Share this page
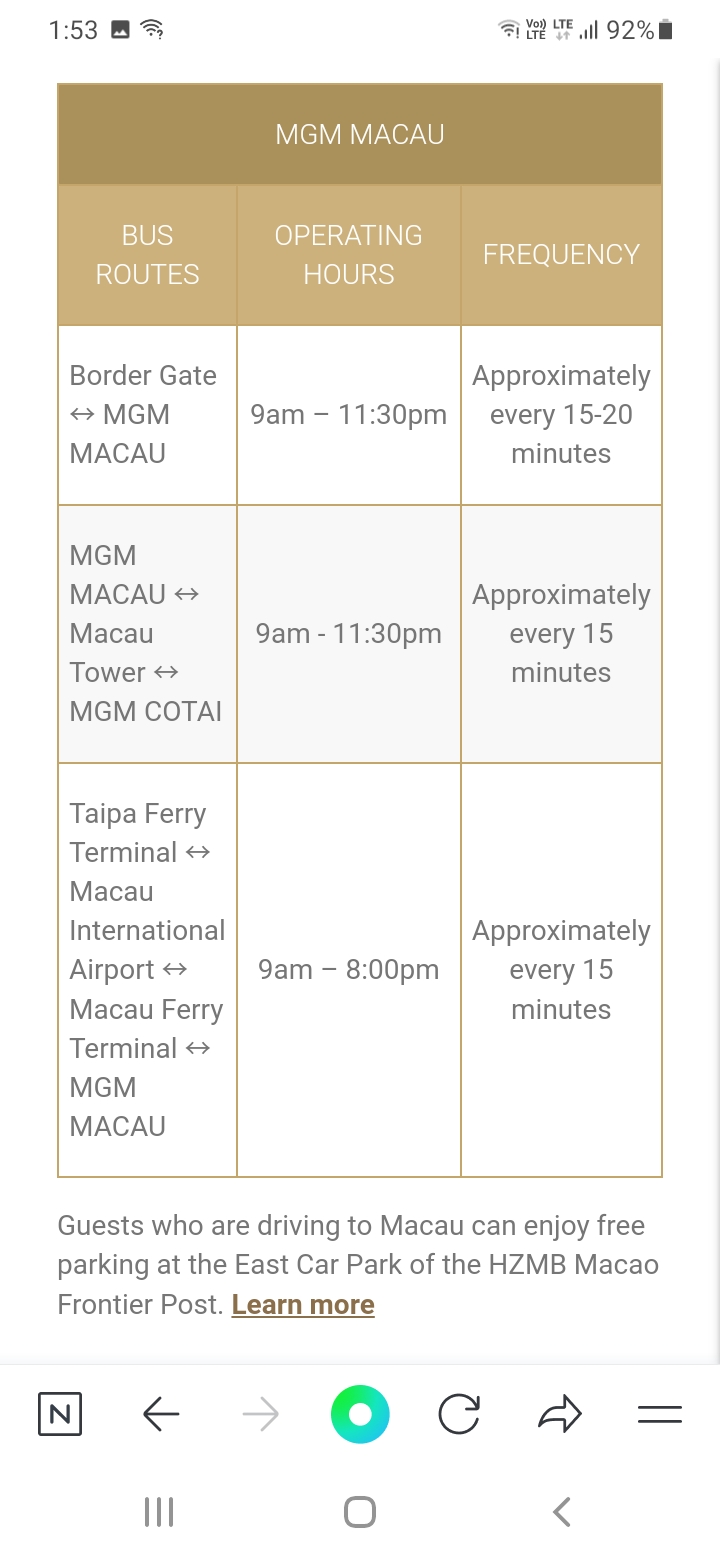The image size is (720, 1560). pyautogui.click(x=560, y=1414)
